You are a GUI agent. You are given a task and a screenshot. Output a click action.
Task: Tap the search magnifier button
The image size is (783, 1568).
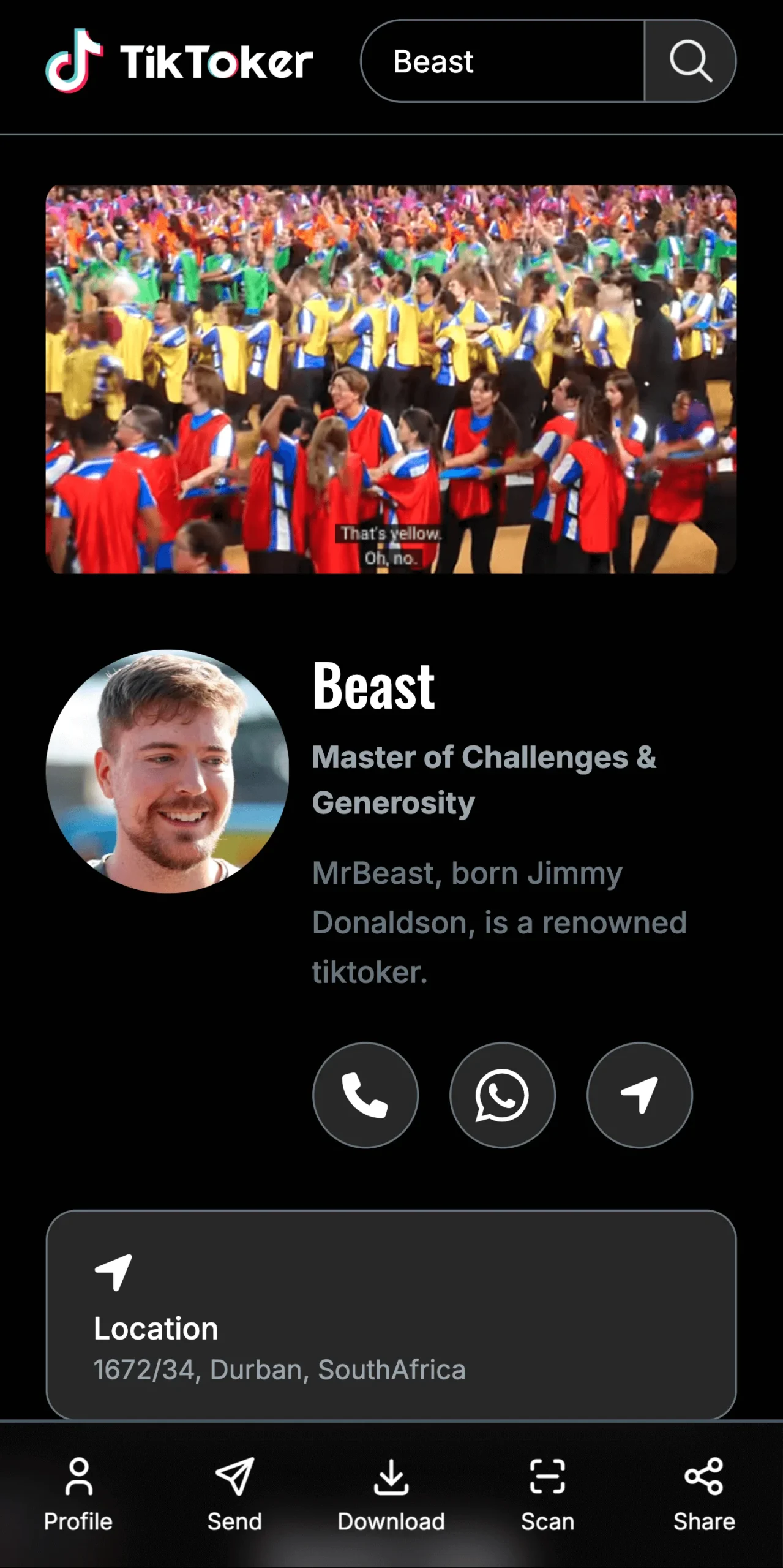[x=690, y=61]
